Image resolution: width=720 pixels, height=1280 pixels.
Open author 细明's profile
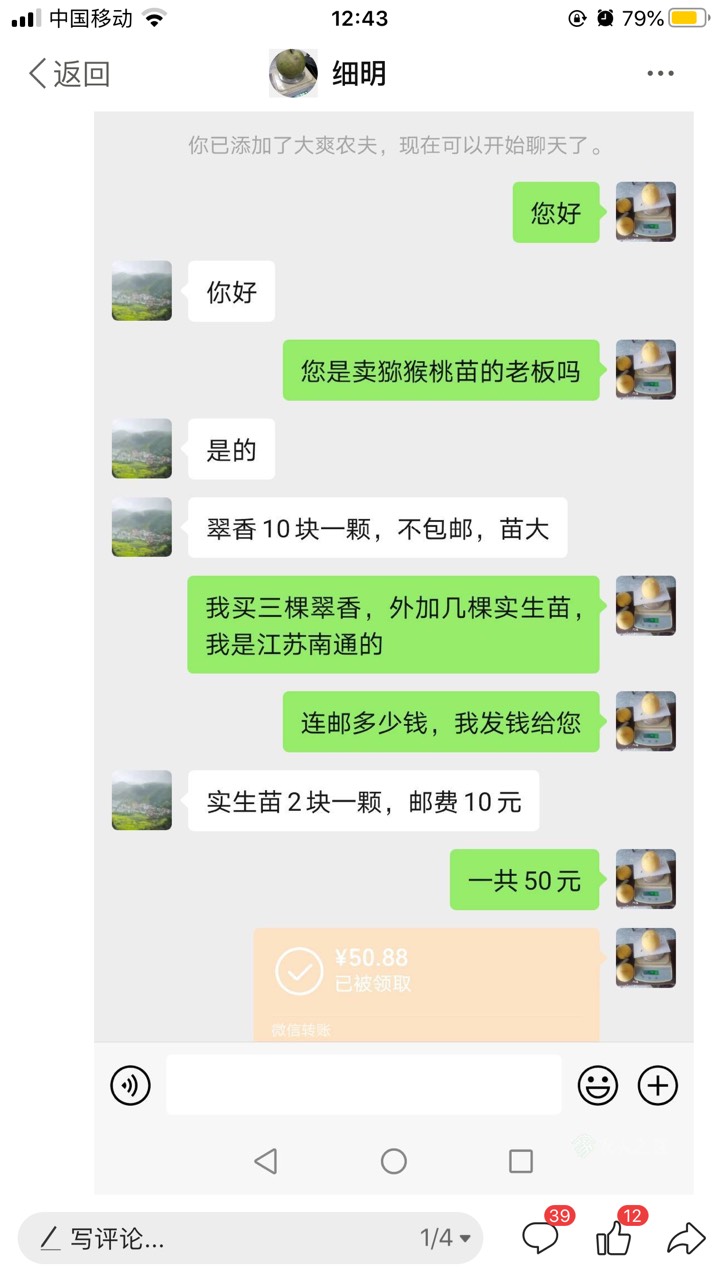[x=328, y=74]
